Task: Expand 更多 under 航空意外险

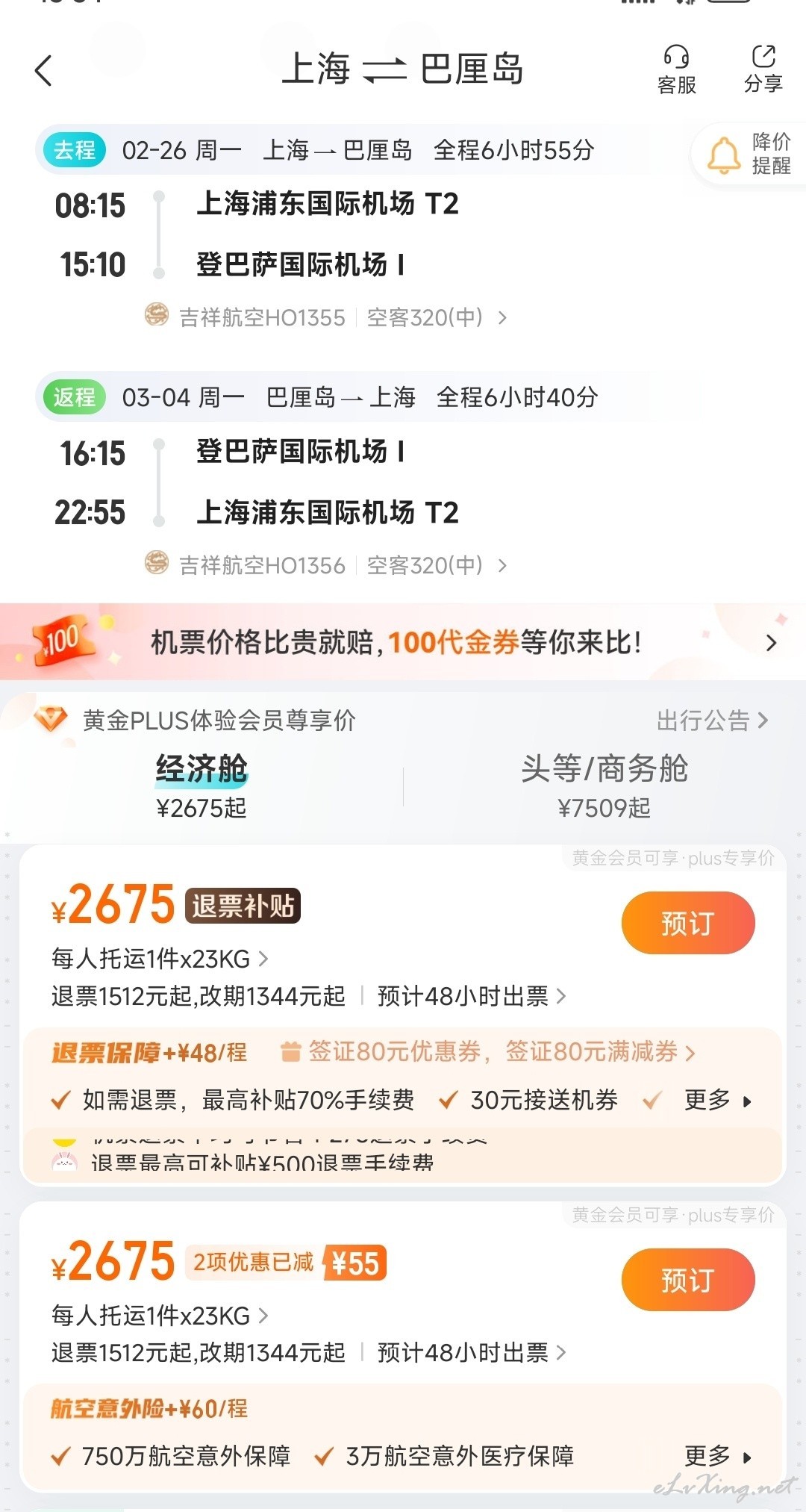Action: (718, 1456)
